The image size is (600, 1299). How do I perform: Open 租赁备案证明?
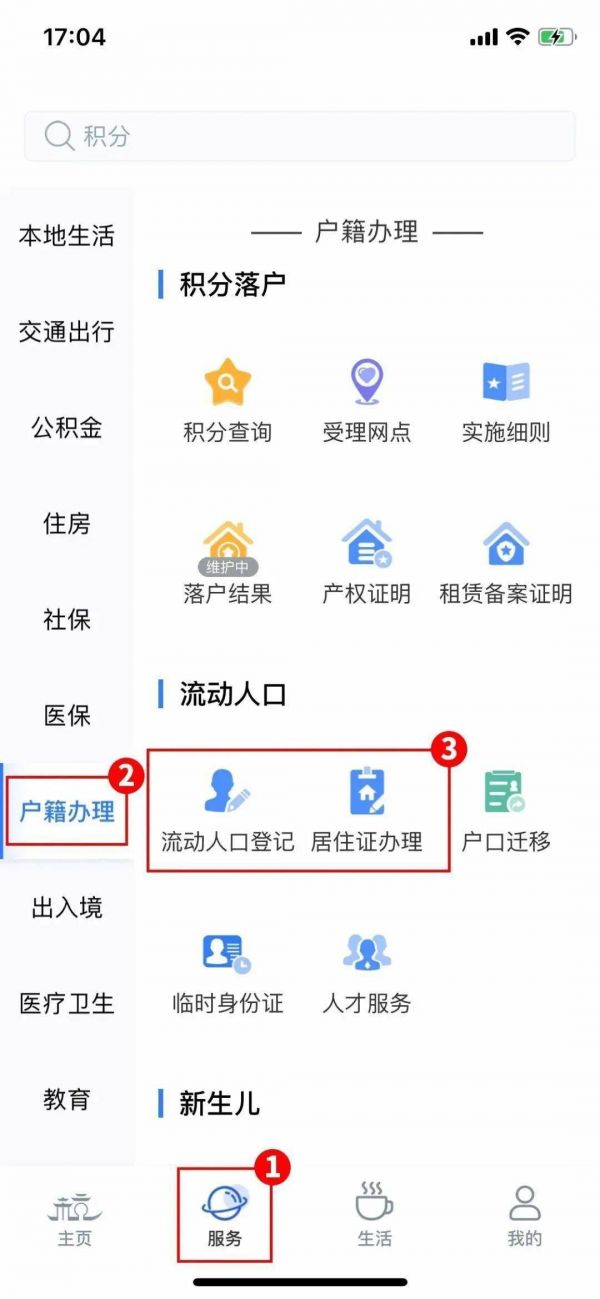pos(506,562)
